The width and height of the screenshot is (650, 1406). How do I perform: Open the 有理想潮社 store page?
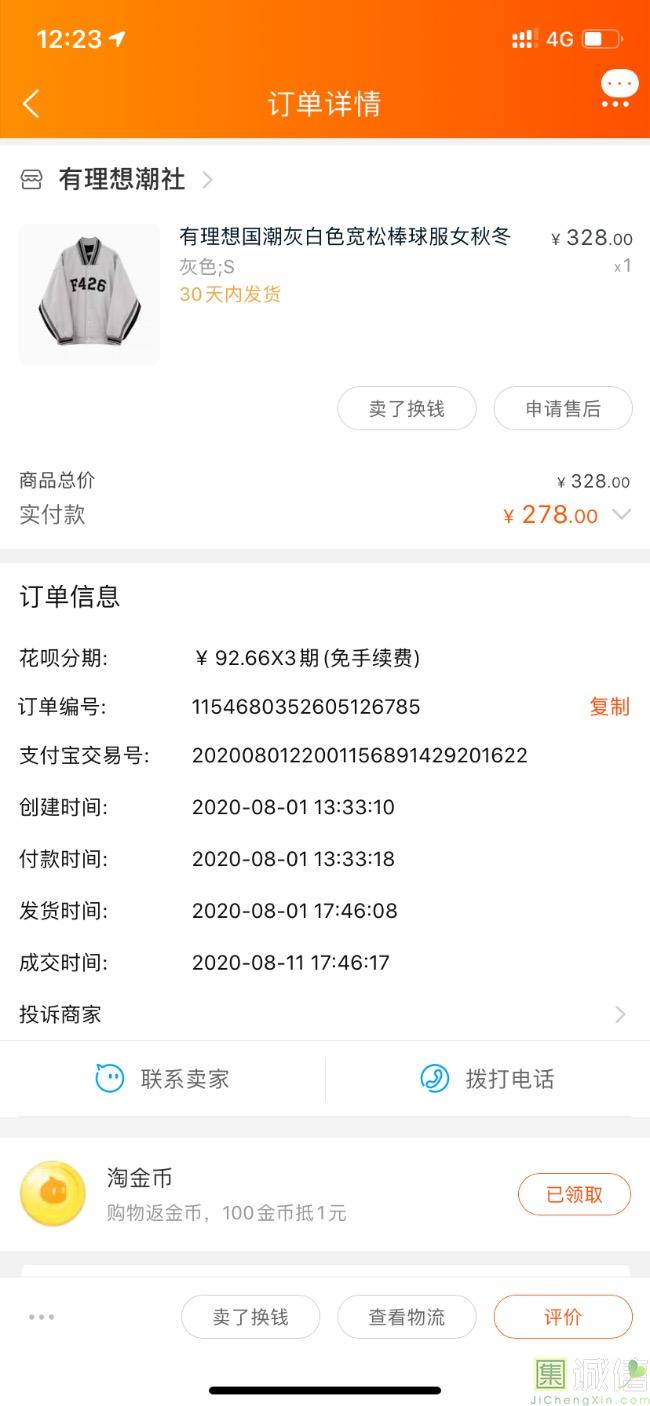click(120, 179)
